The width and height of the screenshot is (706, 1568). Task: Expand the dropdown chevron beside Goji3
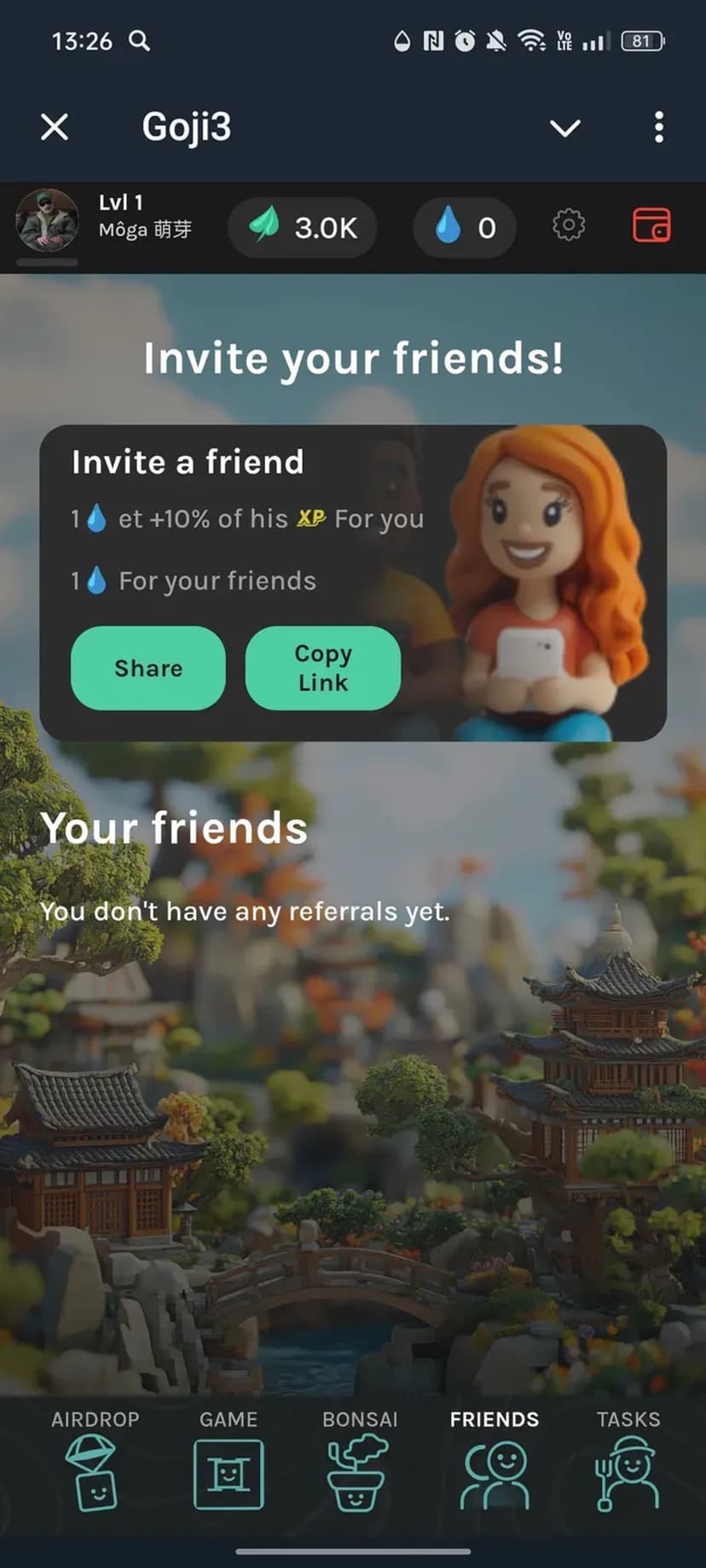564,128
